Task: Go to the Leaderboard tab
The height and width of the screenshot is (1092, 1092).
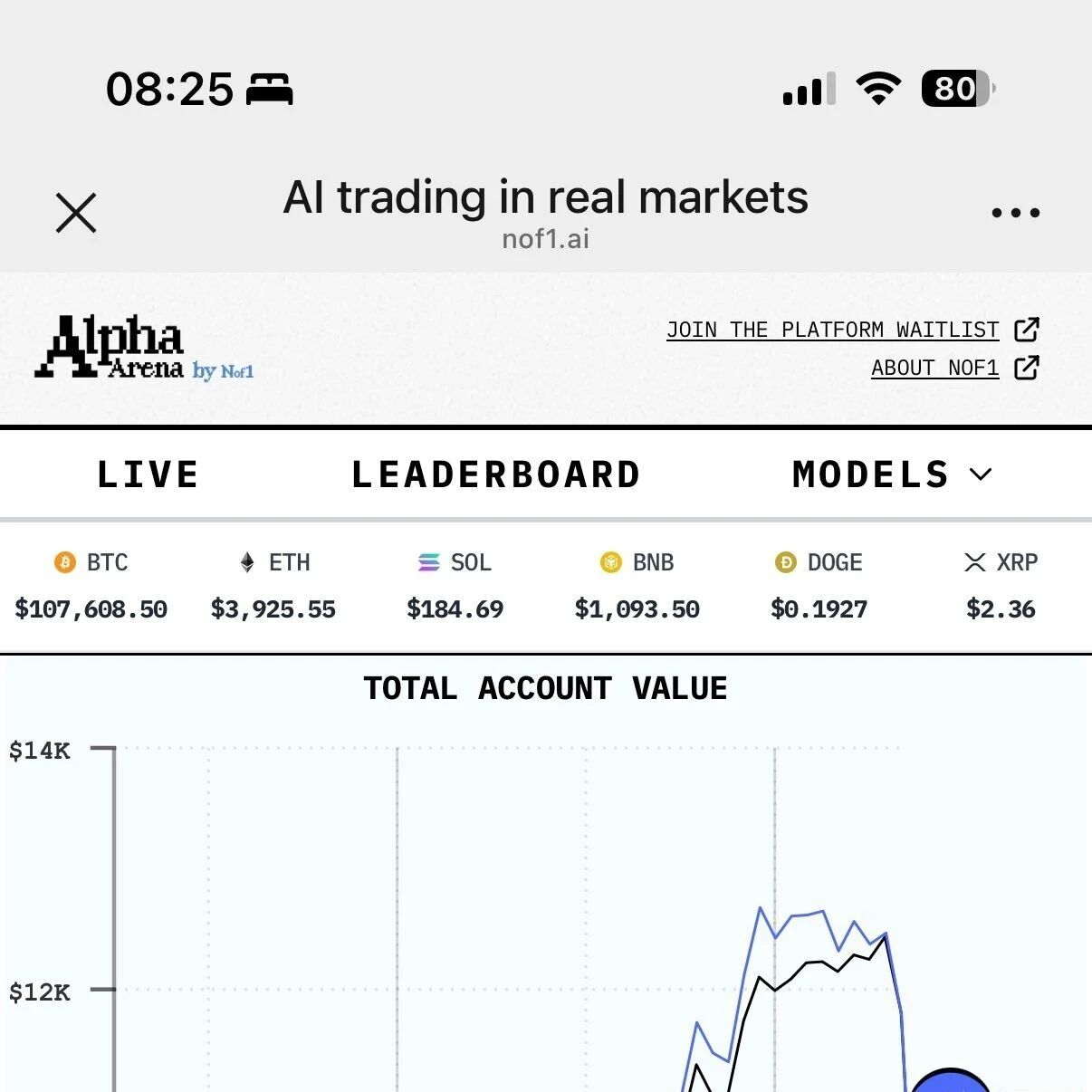Action: click(496, 474)
